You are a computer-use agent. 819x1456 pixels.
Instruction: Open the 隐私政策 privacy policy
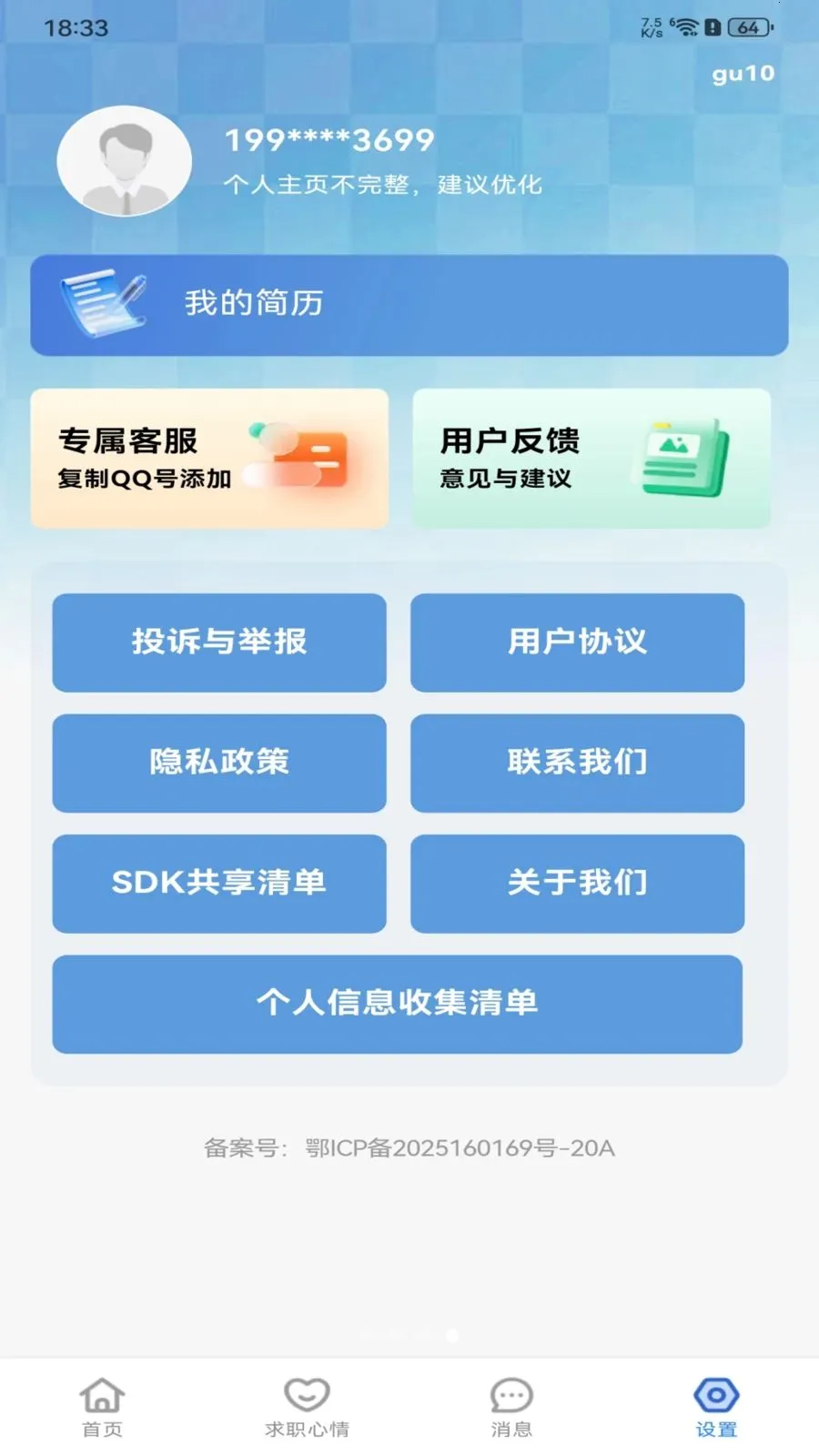(219, 763)
